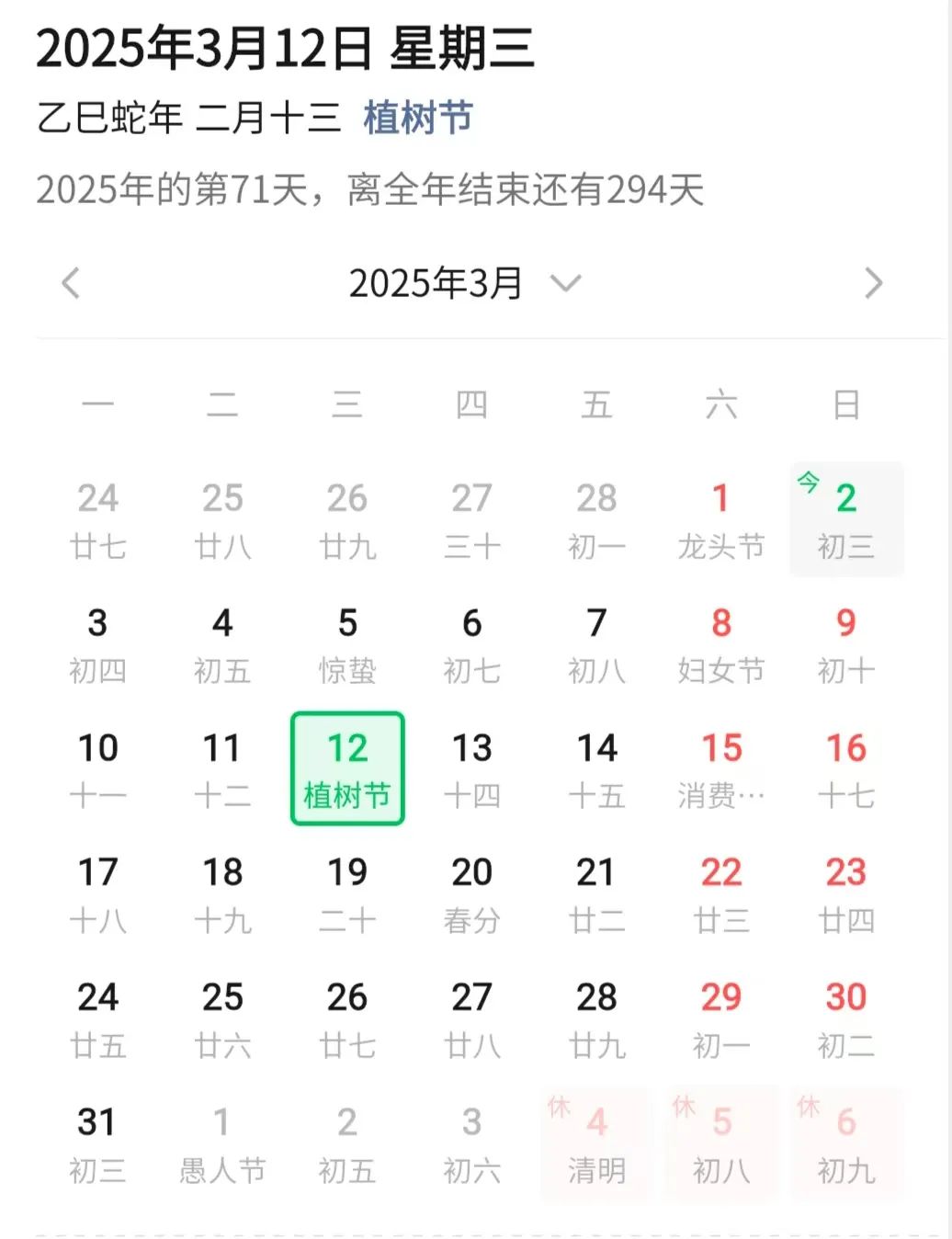Choose March 27 廿八
Image resolution: width=952 pixels, height=1239 pixels.
coord(472,1018)
